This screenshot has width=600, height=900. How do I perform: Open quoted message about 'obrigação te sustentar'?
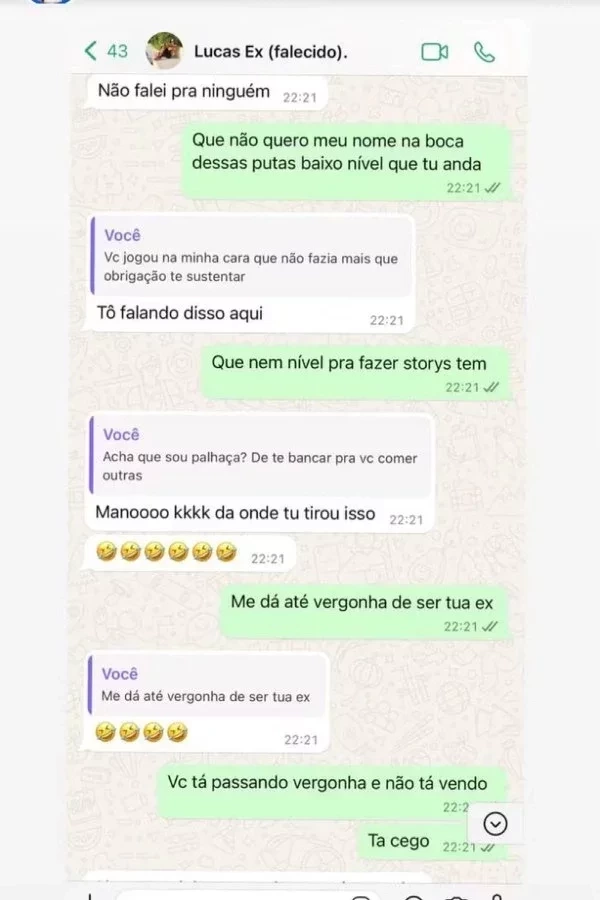256,259
